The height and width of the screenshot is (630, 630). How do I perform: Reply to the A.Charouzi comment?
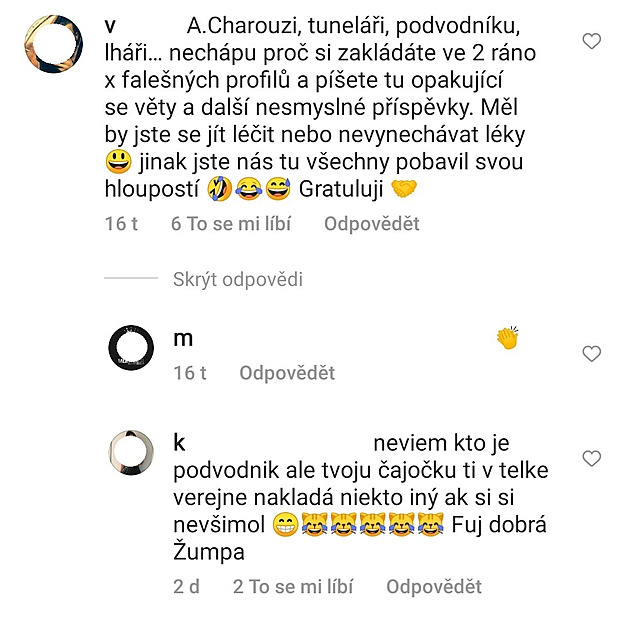pyautogui.click(x=371, y=224)
